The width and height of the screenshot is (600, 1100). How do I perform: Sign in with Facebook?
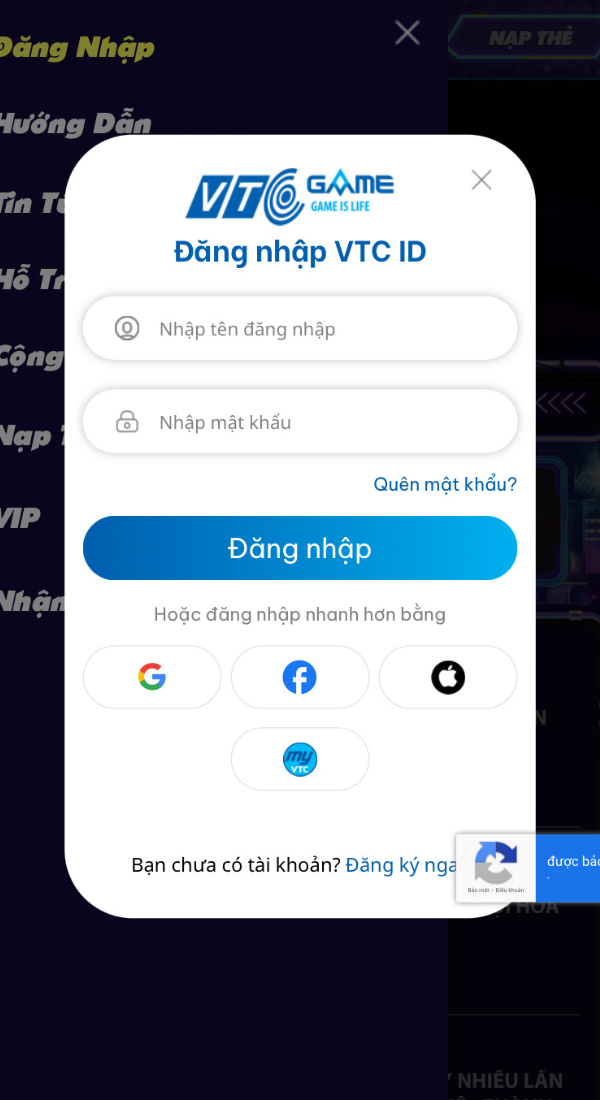pyautogui.click(x=300, y=677)
